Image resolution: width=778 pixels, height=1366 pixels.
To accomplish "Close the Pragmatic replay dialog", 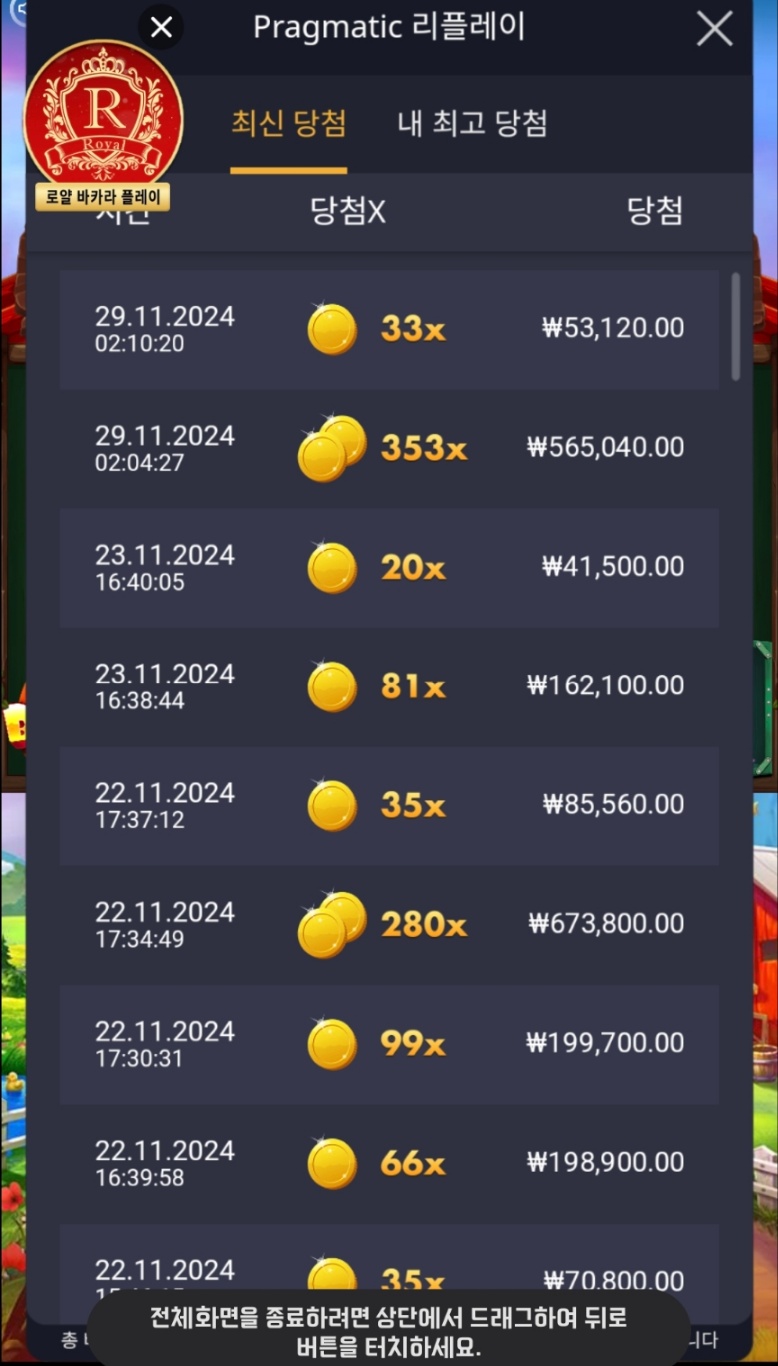I will [x=714, y=29].
